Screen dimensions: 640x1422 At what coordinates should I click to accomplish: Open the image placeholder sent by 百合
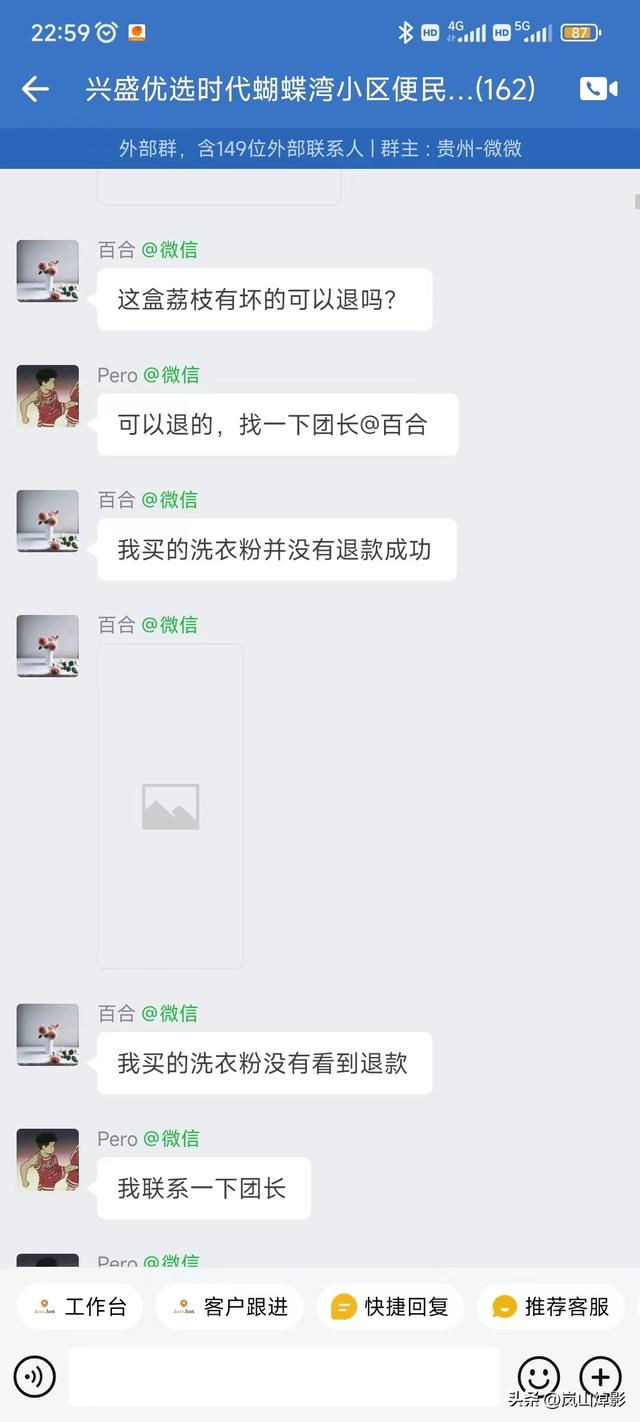tap(170, 806)
